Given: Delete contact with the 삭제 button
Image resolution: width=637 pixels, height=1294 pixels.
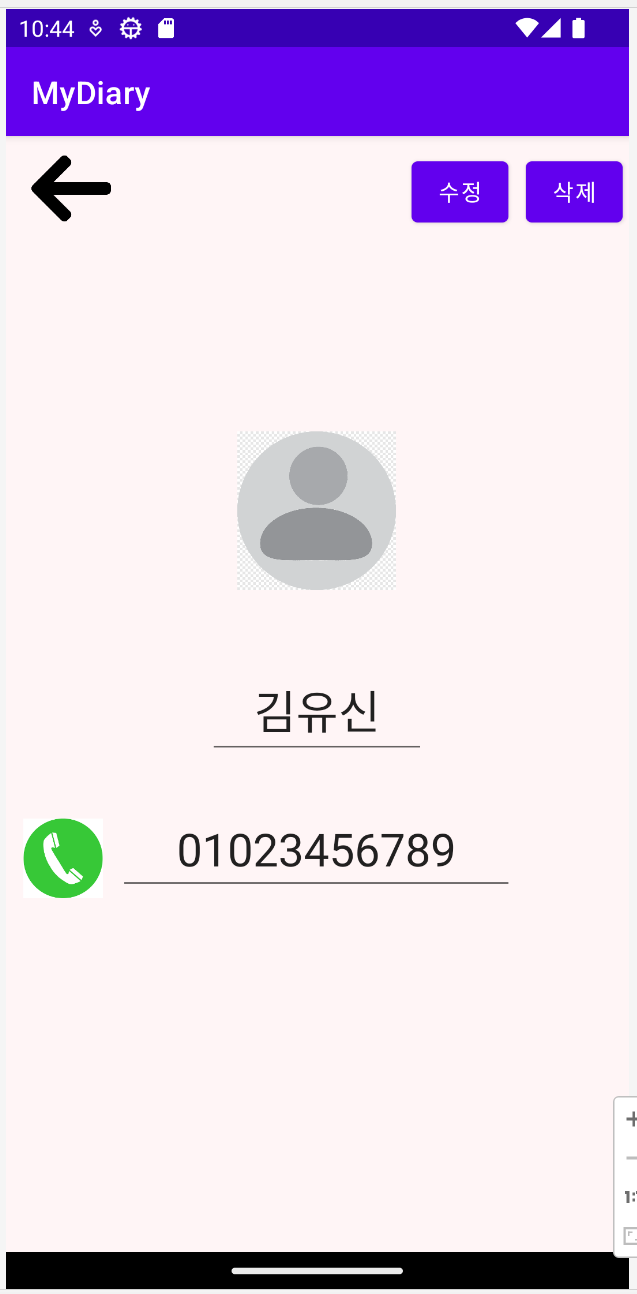Looking at the screenshot, I should tap(574, 192).
